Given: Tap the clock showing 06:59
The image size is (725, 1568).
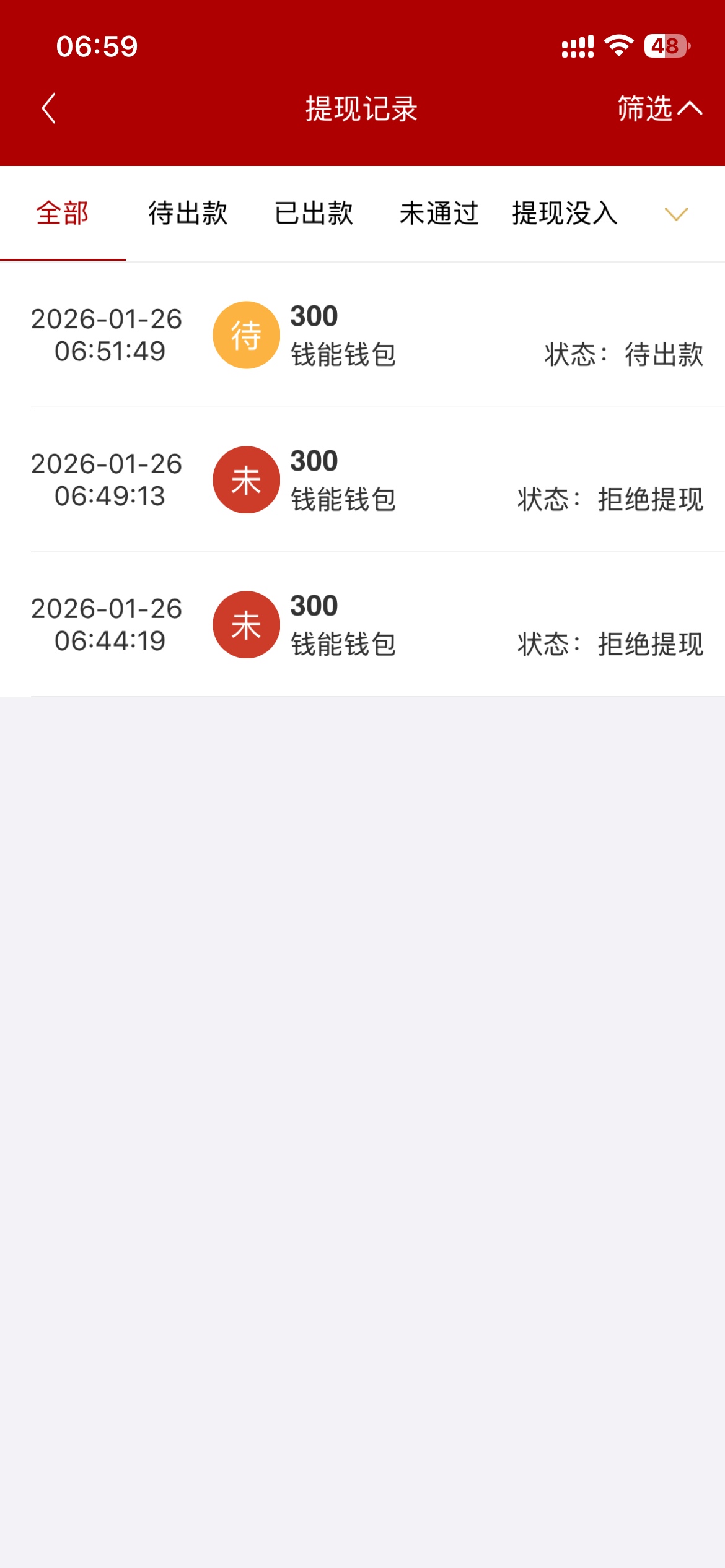Looking at the screenshot, I should click(x=96, y=46).
